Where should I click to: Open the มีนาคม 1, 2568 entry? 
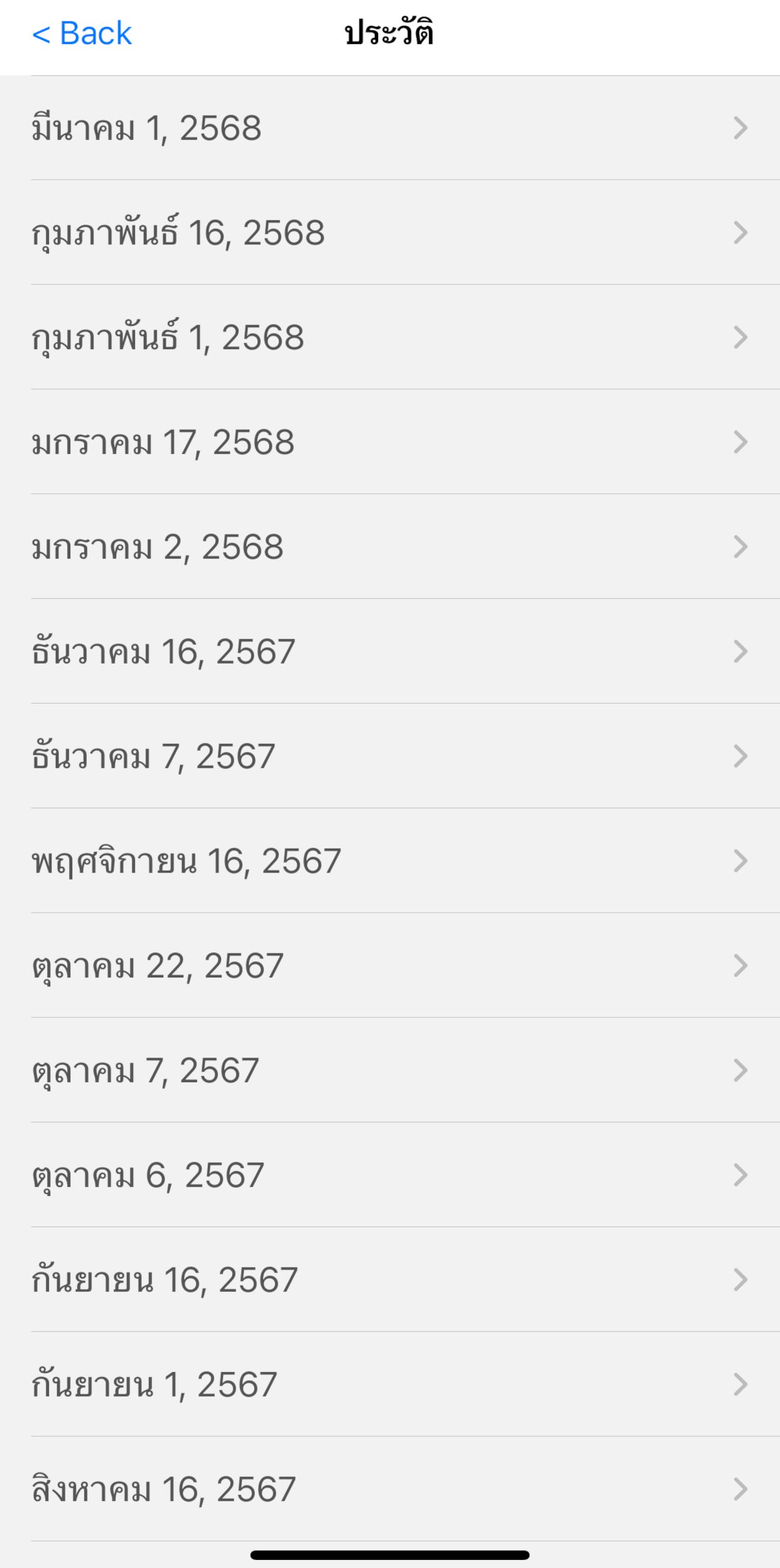[x=389, y=128]
